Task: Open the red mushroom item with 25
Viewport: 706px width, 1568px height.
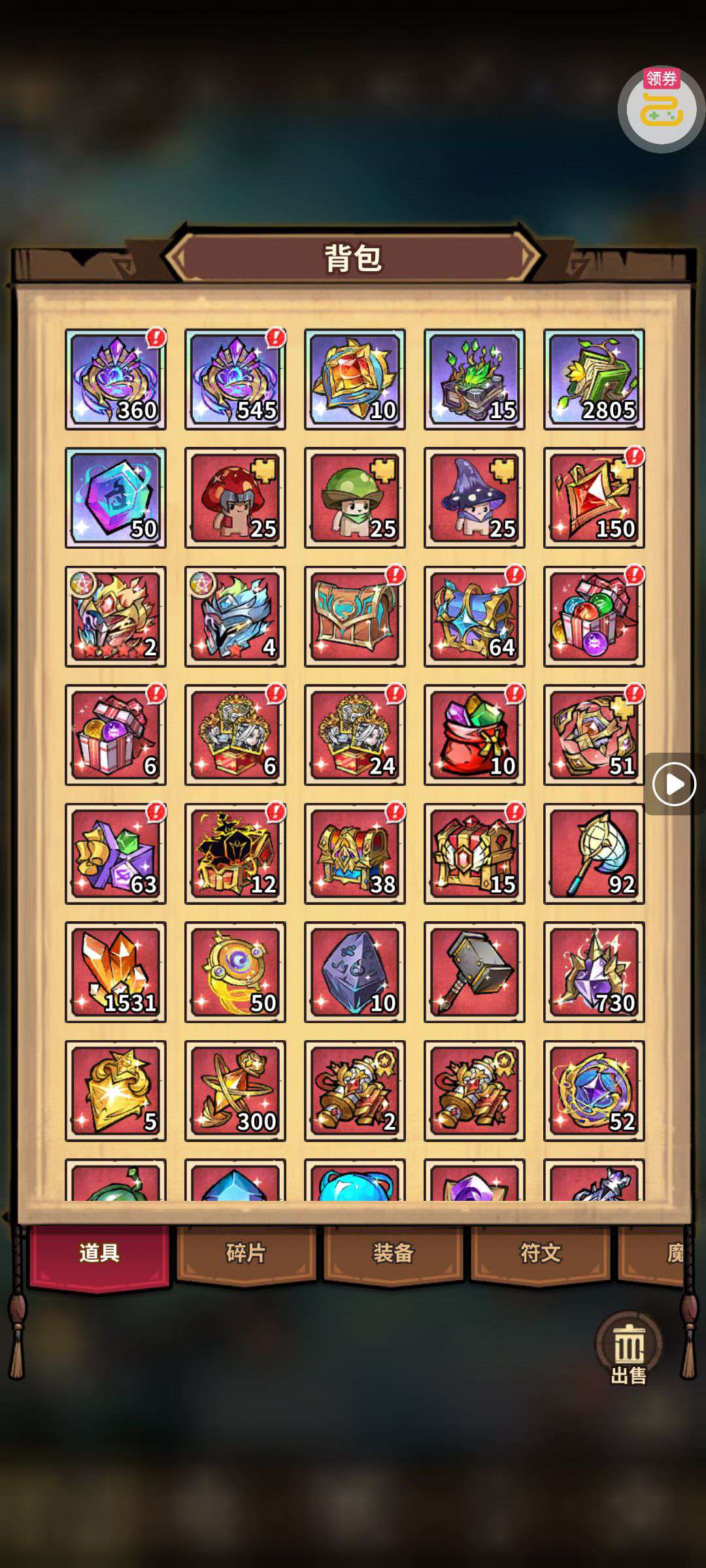Action: 235,498
